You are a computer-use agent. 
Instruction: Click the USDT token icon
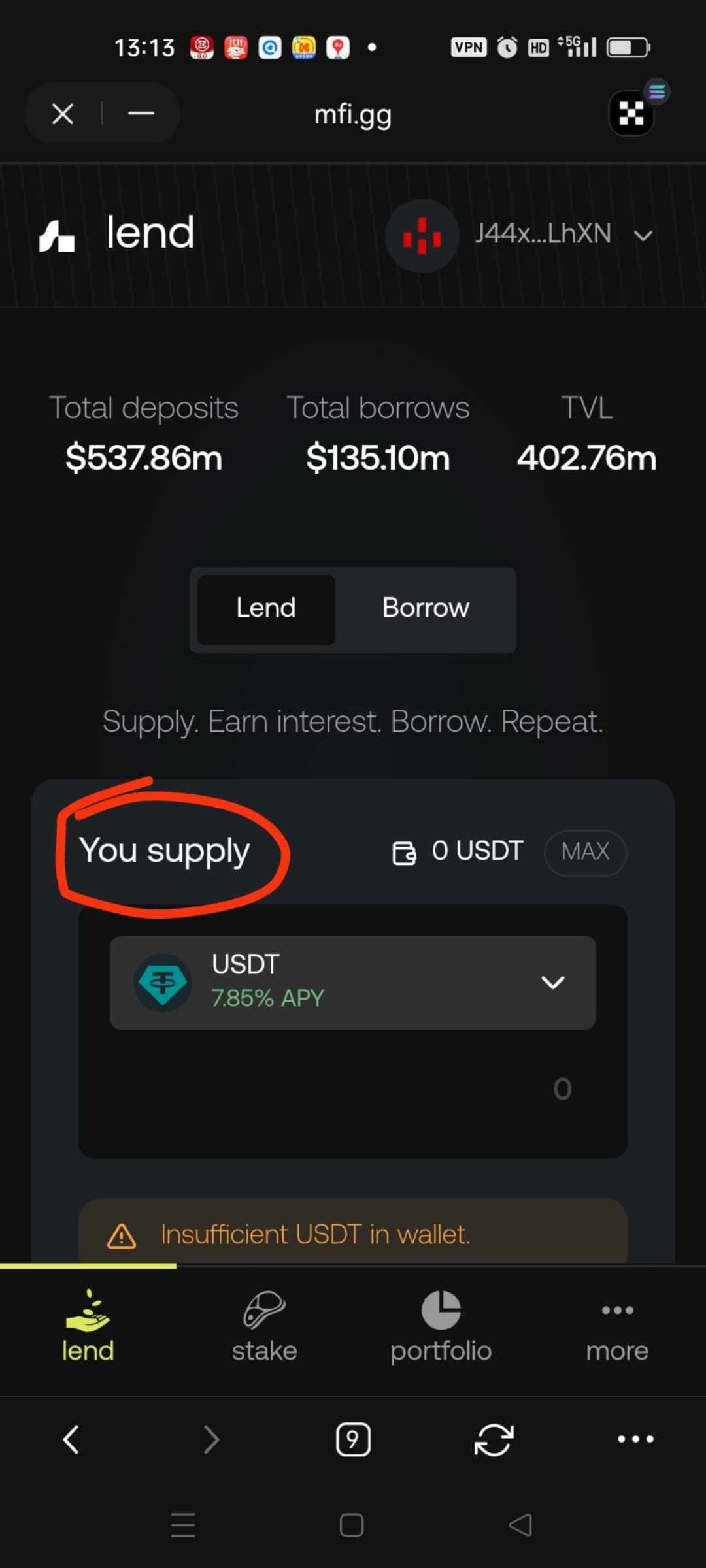[163, 982]
